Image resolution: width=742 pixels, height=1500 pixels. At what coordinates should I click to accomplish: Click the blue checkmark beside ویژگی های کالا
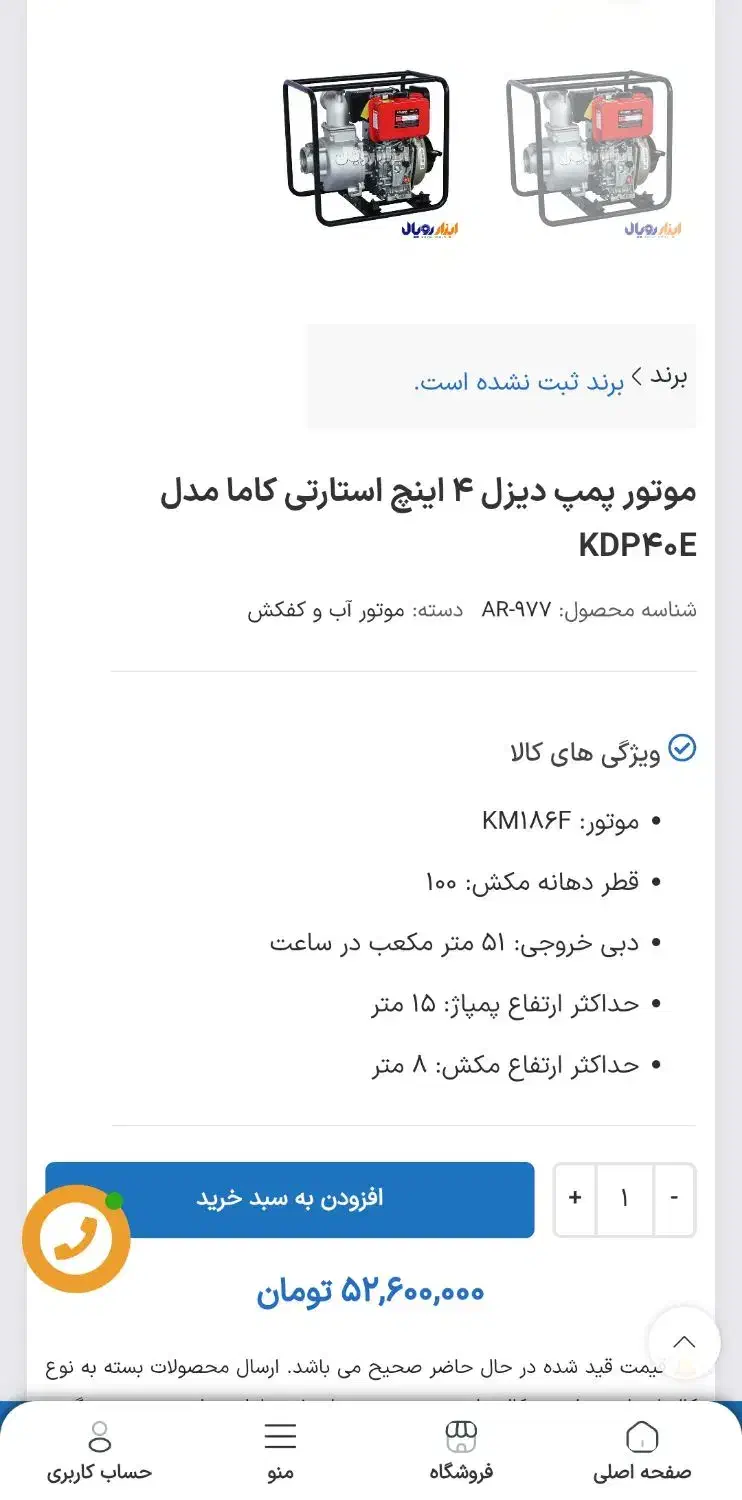[680, 748]
